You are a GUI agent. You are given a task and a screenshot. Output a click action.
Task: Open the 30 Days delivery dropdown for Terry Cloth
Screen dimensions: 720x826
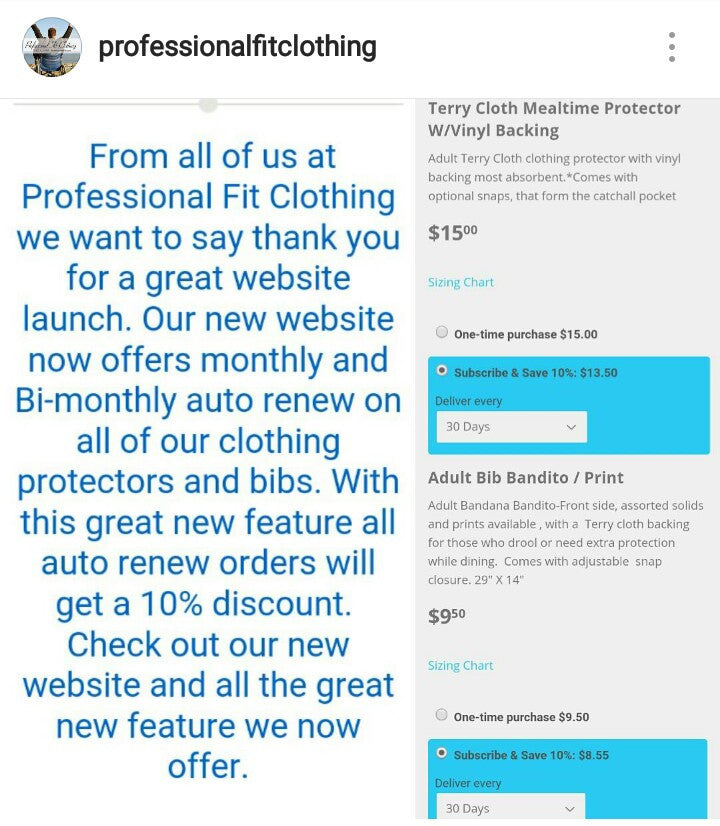[510, 427]
